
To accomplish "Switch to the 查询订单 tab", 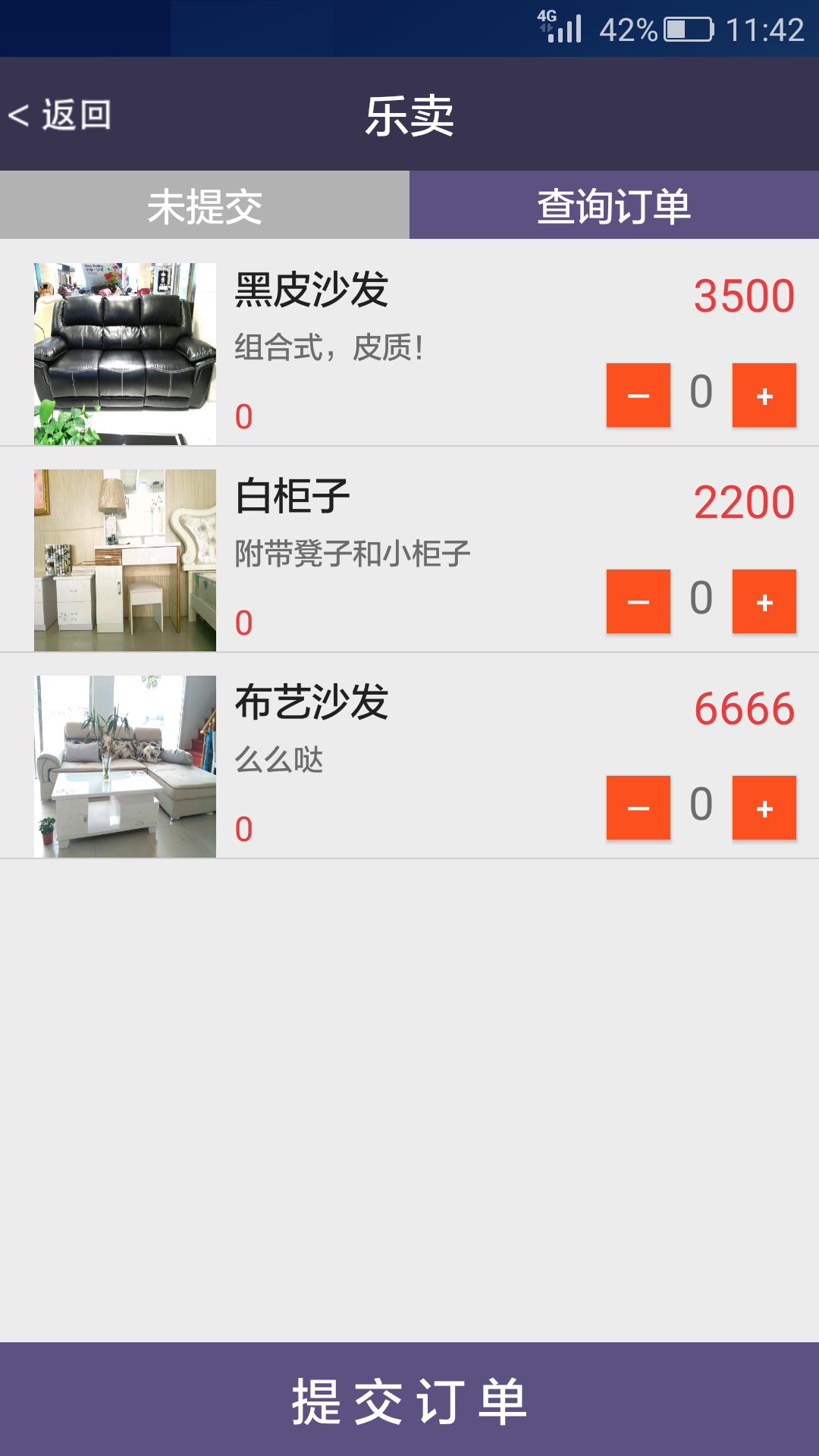I will point(614,206).
